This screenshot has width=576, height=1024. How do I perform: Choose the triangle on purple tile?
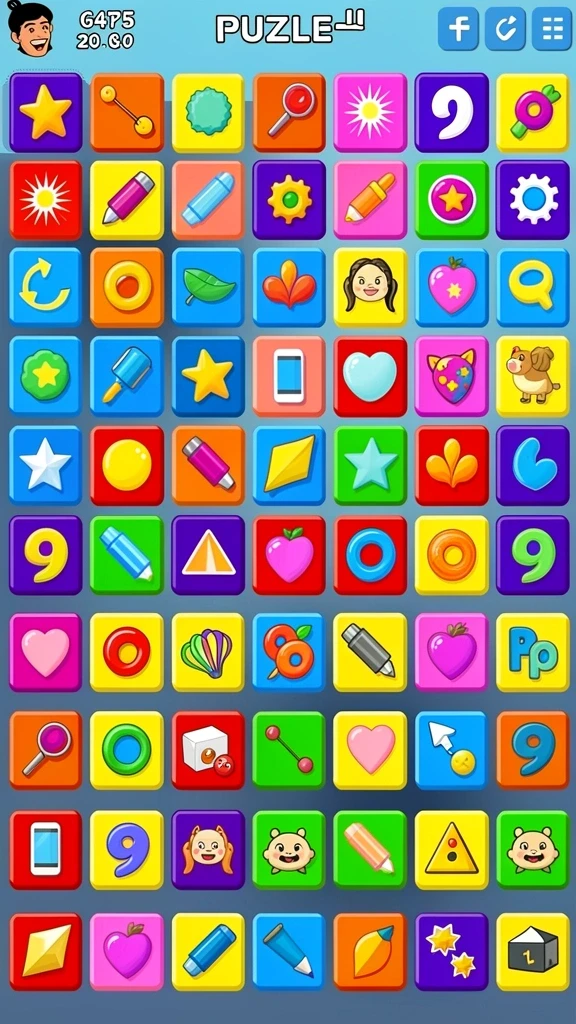pos(208,555)
